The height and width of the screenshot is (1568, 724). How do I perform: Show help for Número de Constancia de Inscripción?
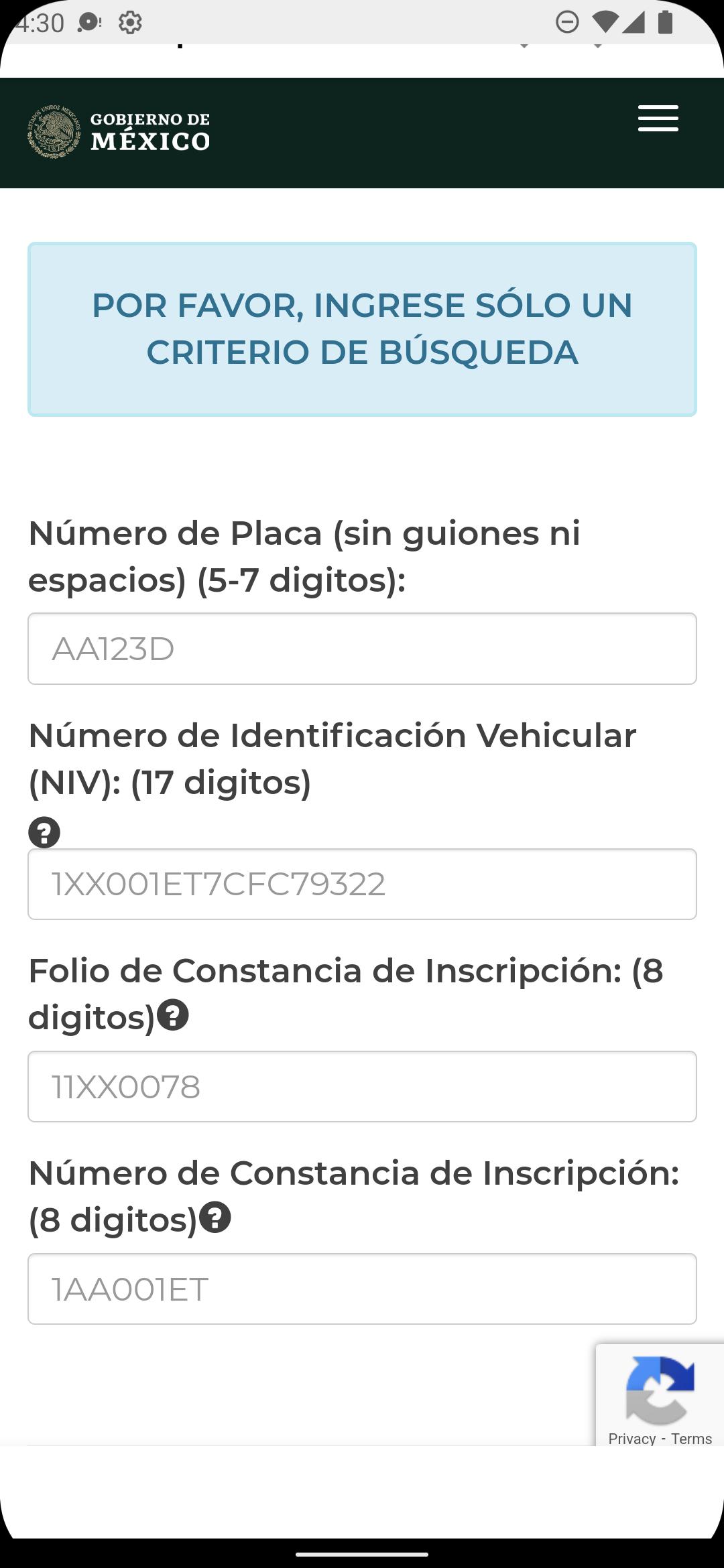tap(215, 1218)
